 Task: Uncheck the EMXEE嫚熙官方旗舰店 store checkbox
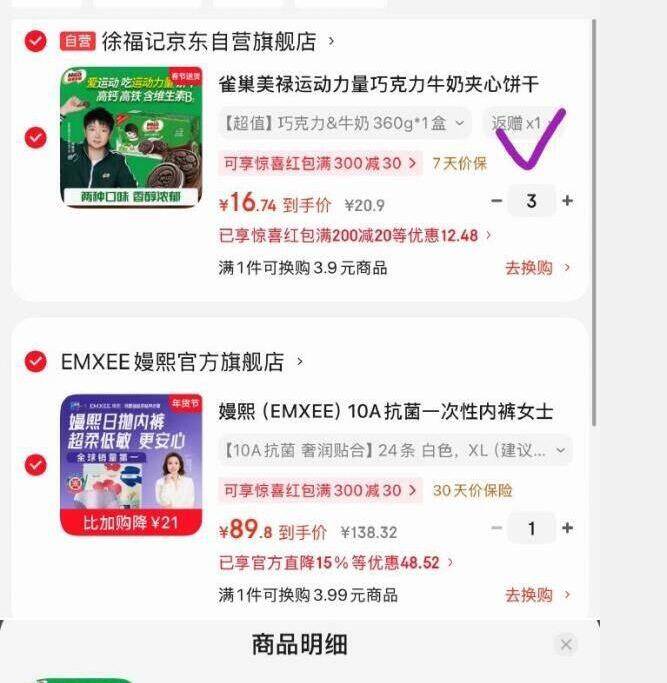pyautogui.click(x=36, y=361)
